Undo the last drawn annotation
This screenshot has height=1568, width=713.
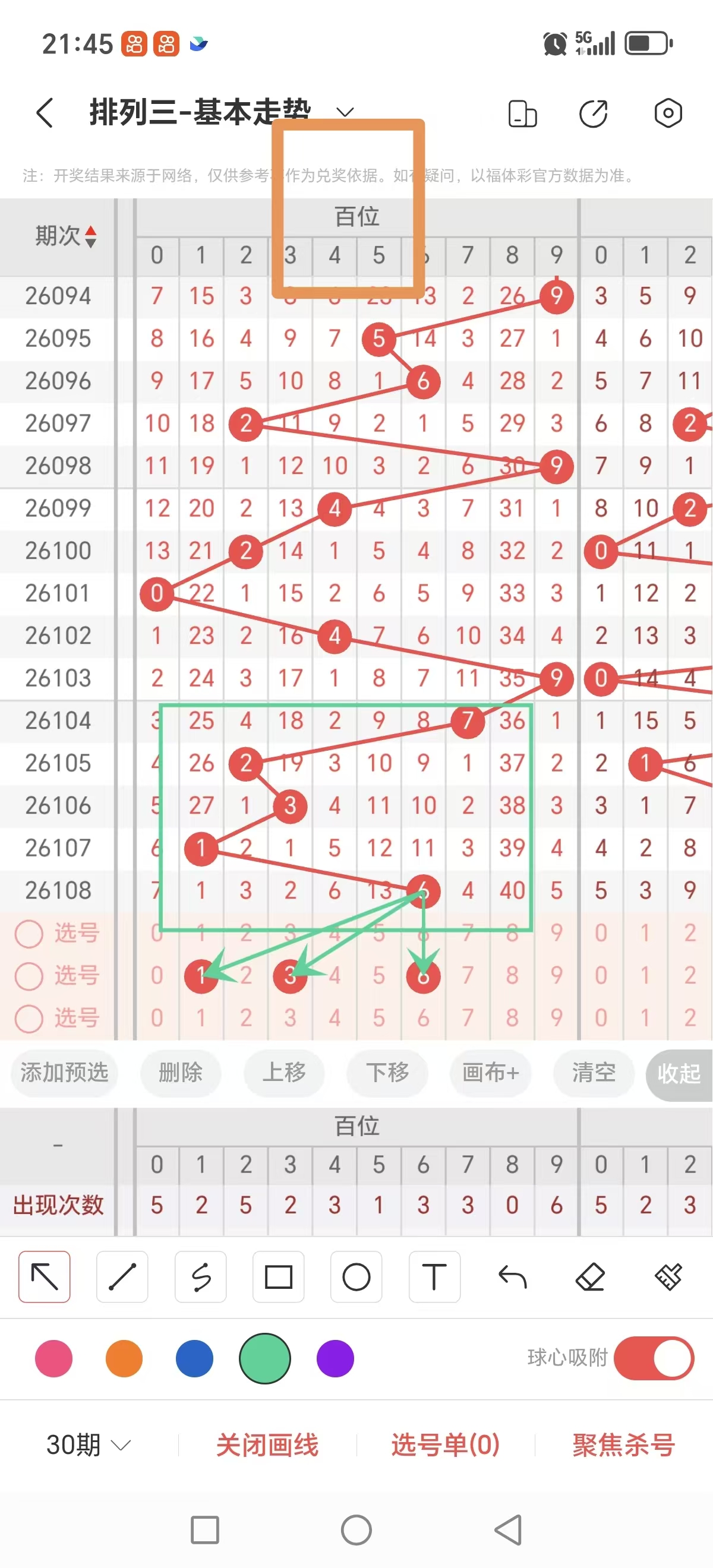pyautogui.click(x=512, y=1278)
